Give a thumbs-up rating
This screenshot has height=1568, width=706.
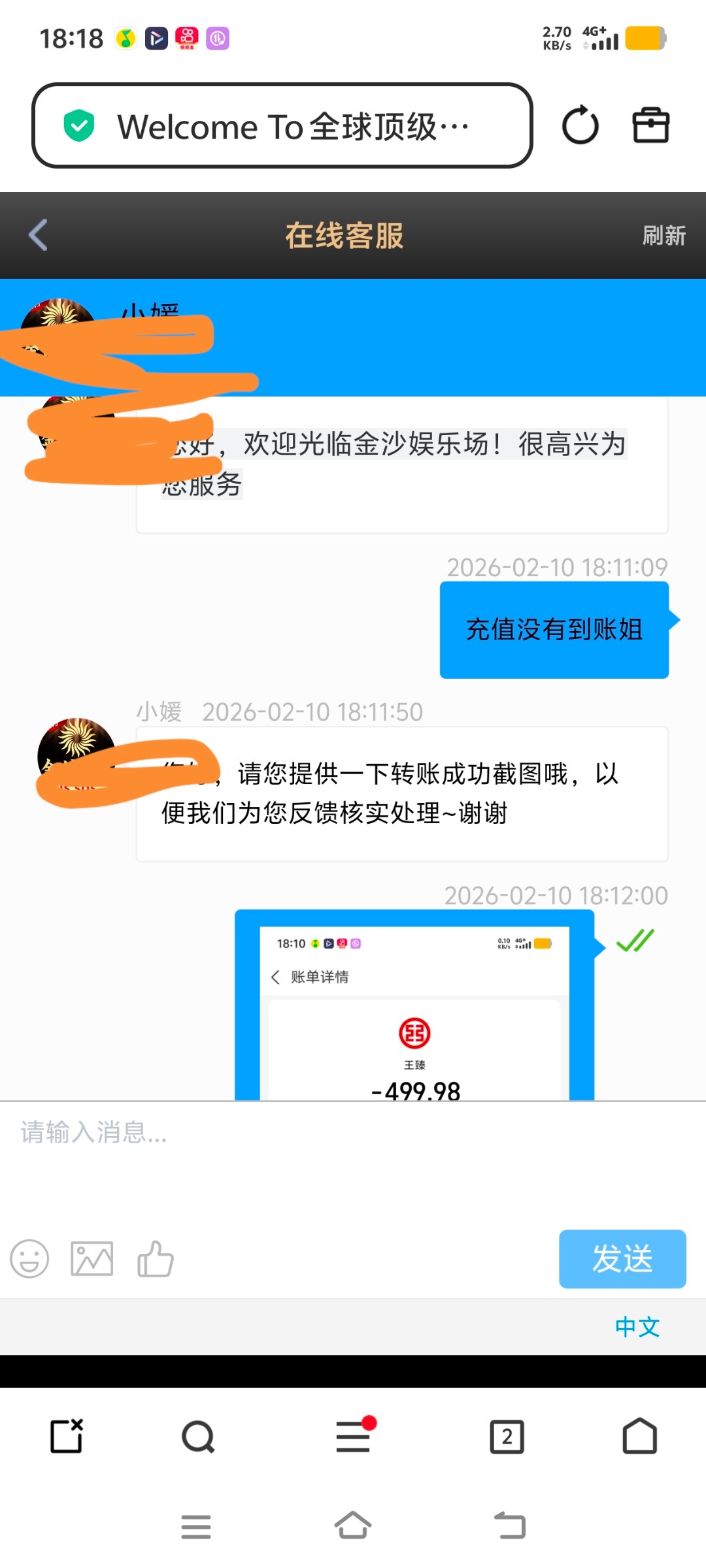click(156, 1258)
